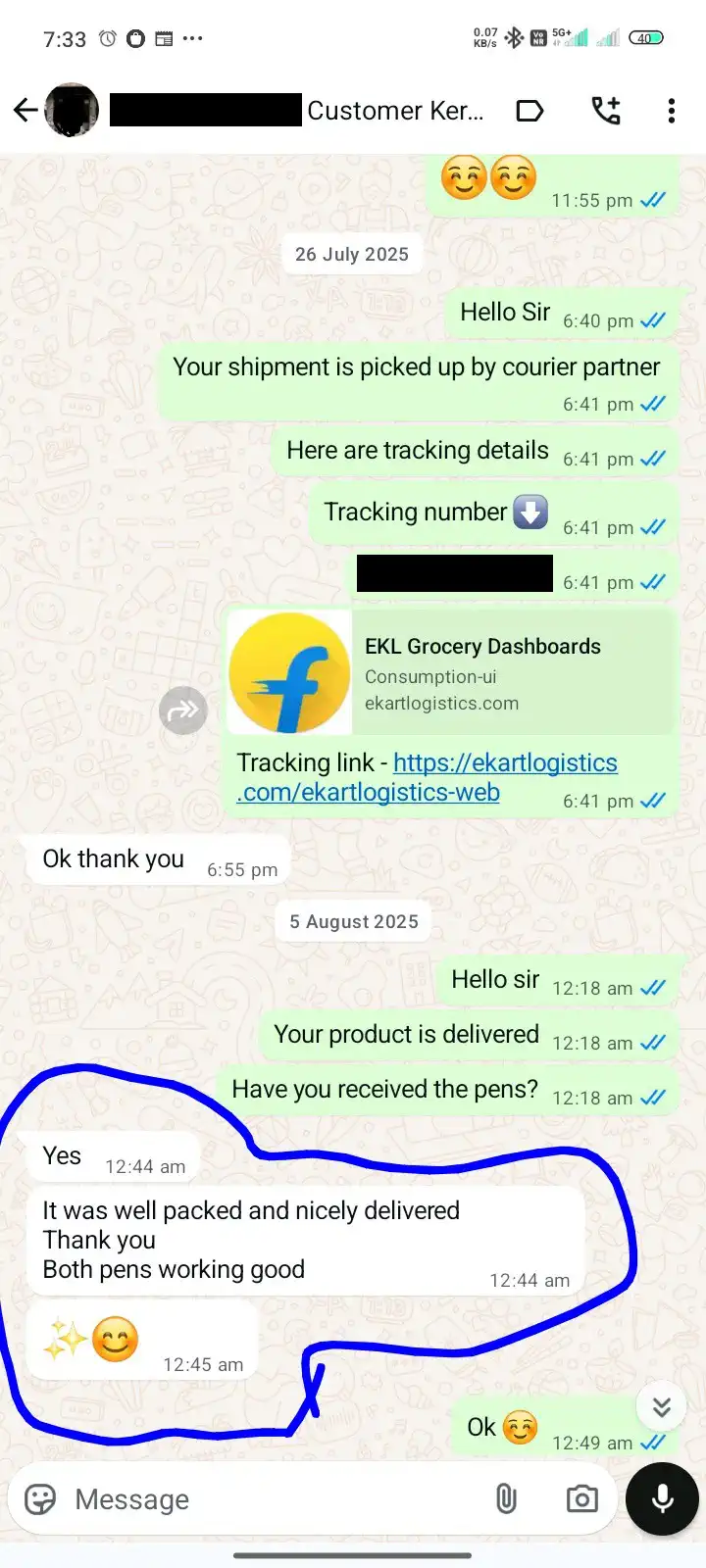Viewport: 706px width, 1568px height.
Task: Open the Customer Ker... contact info
Action: pyautogui.click(x=394, y=111)
